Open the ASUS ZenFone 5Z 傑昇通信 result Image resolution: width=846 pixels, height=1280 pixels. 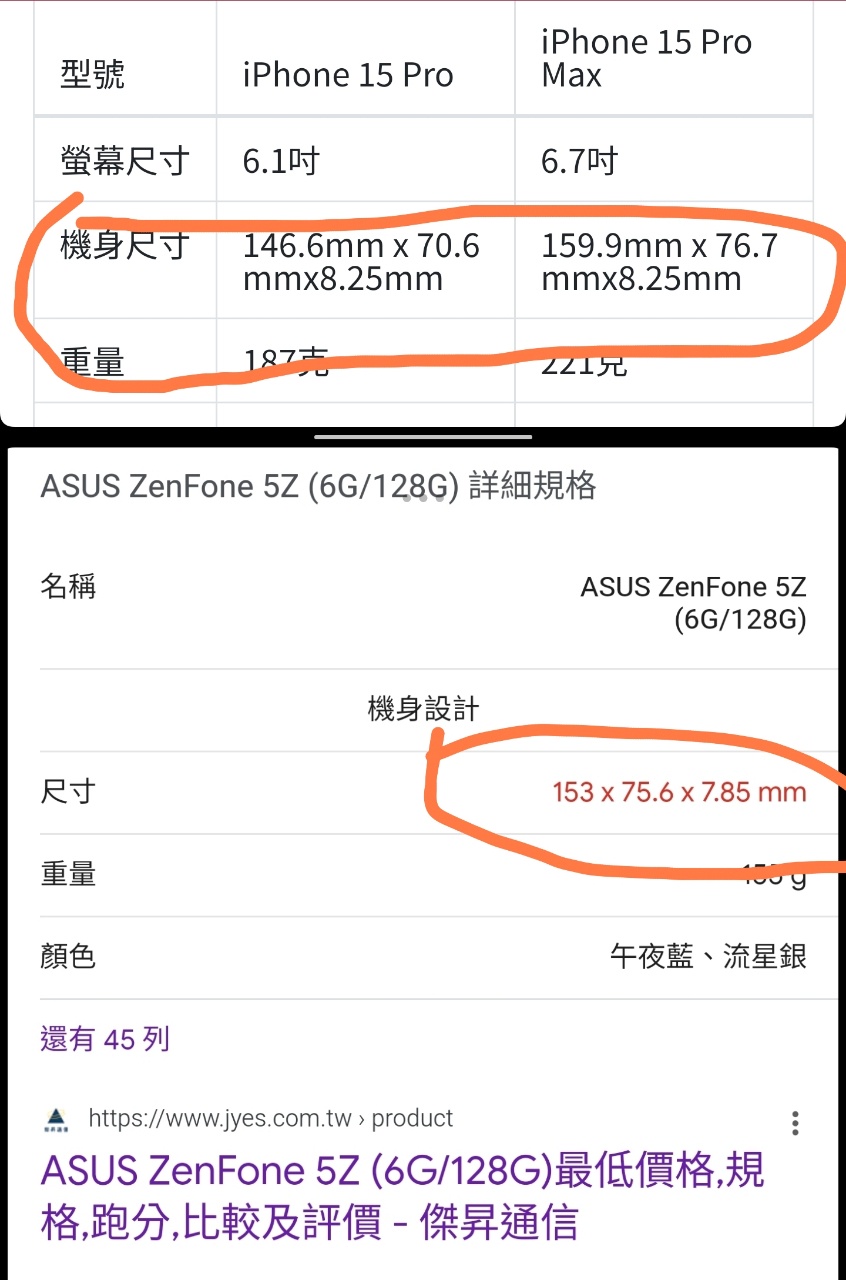402,1196
